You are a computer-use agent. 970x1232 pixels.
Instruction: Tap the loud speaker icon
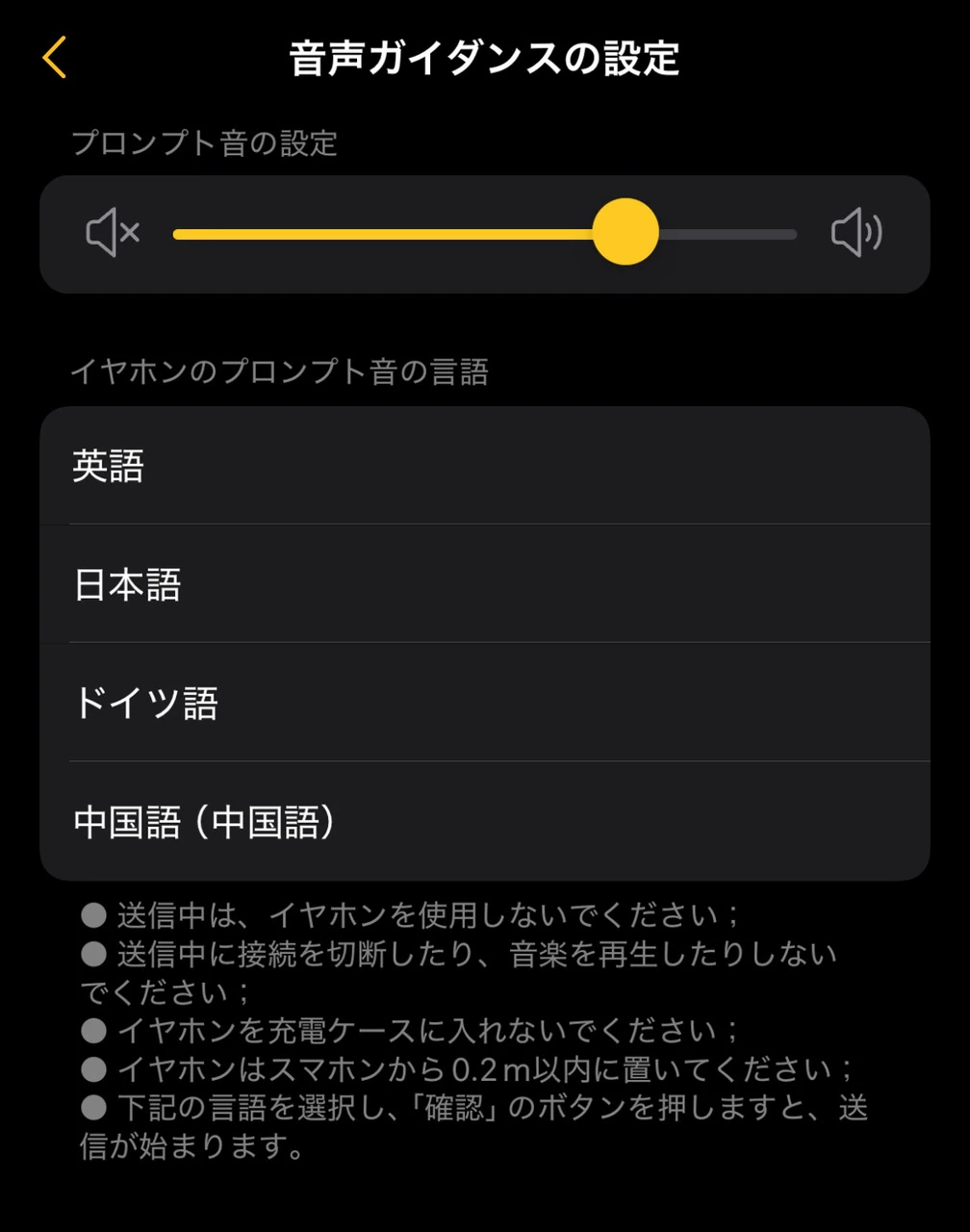click(855, 233)
